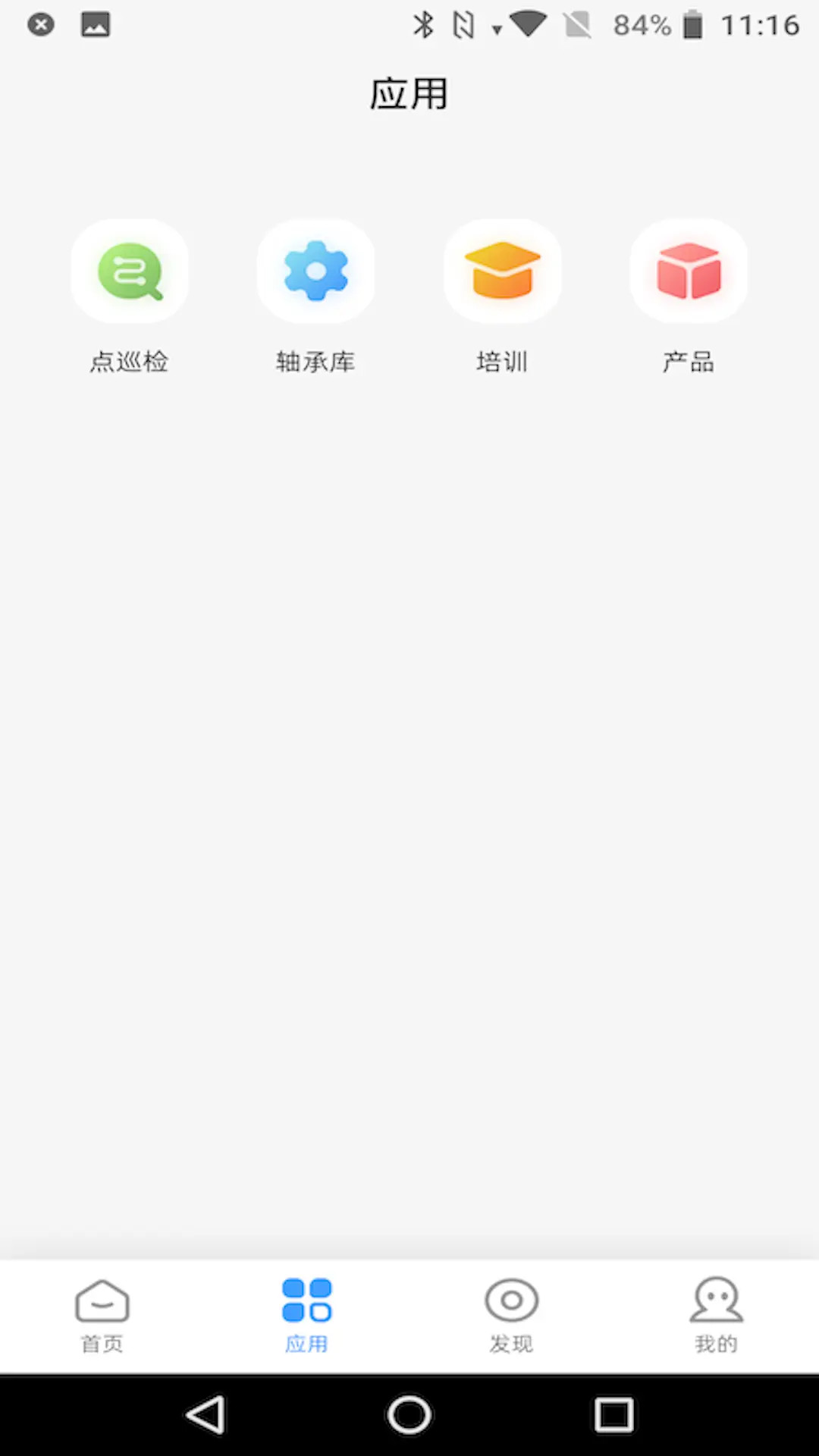Open the 培训 training graduation cap icon
The width and height of the screenshot is (819, 1456).
pyautogui.click(x=502, y=271)
